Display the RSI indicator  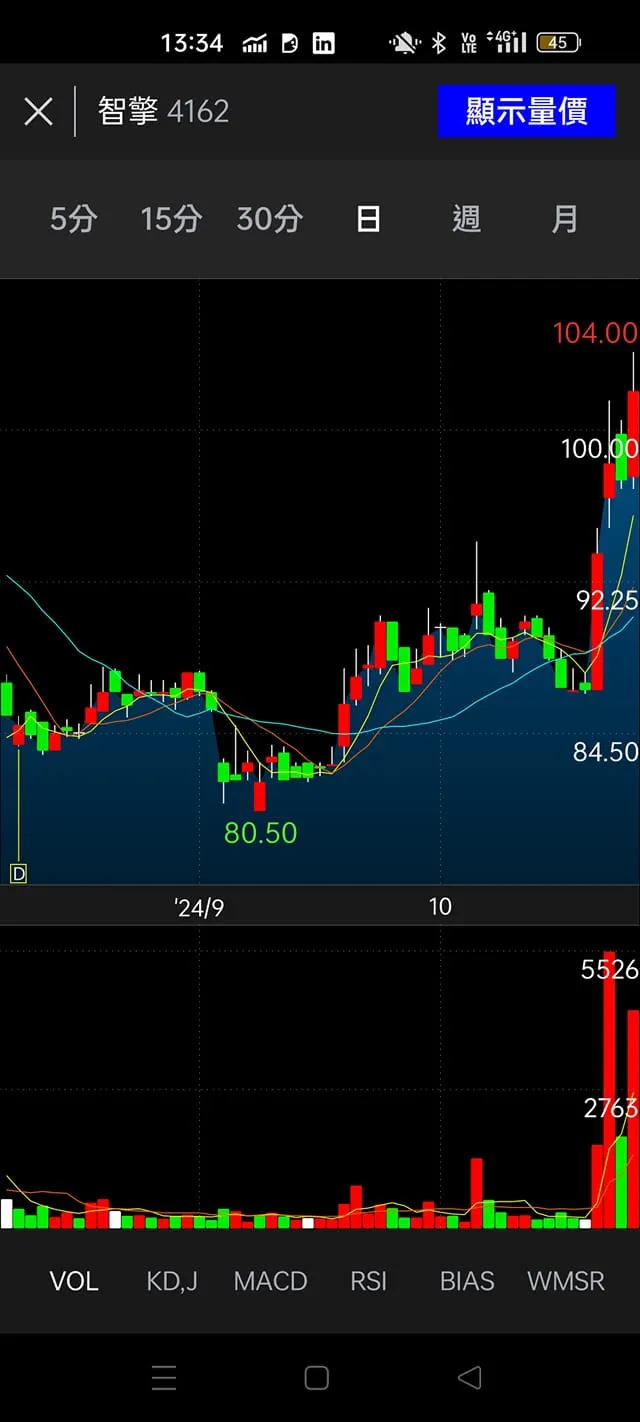pos(368,1281)
